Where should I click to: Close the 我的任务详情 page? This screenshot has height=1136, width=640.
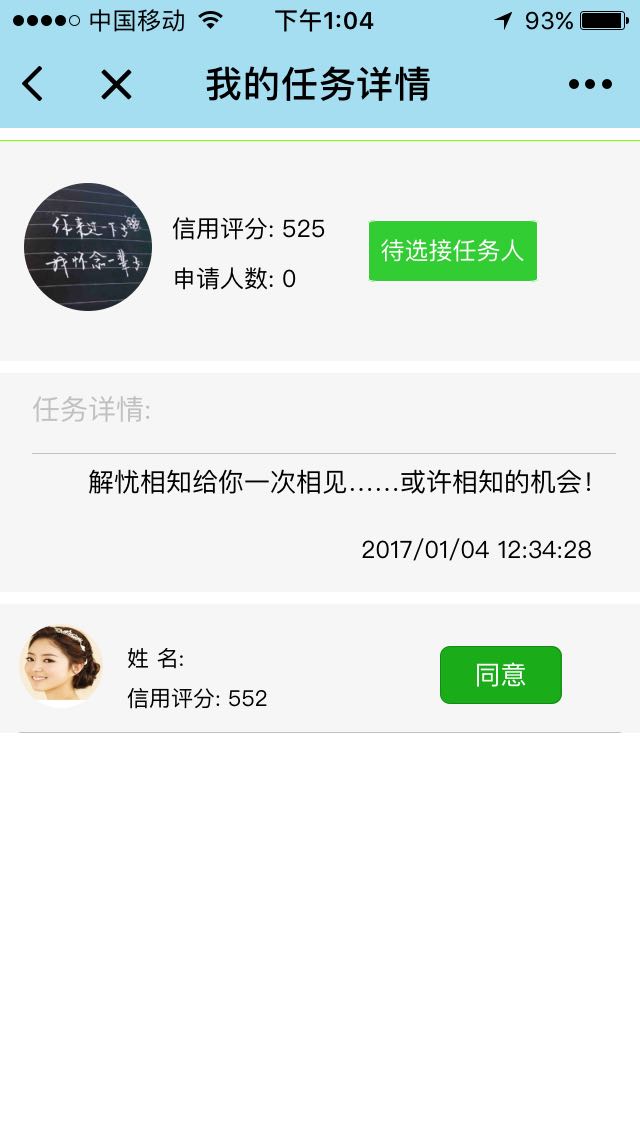point(116,85)
